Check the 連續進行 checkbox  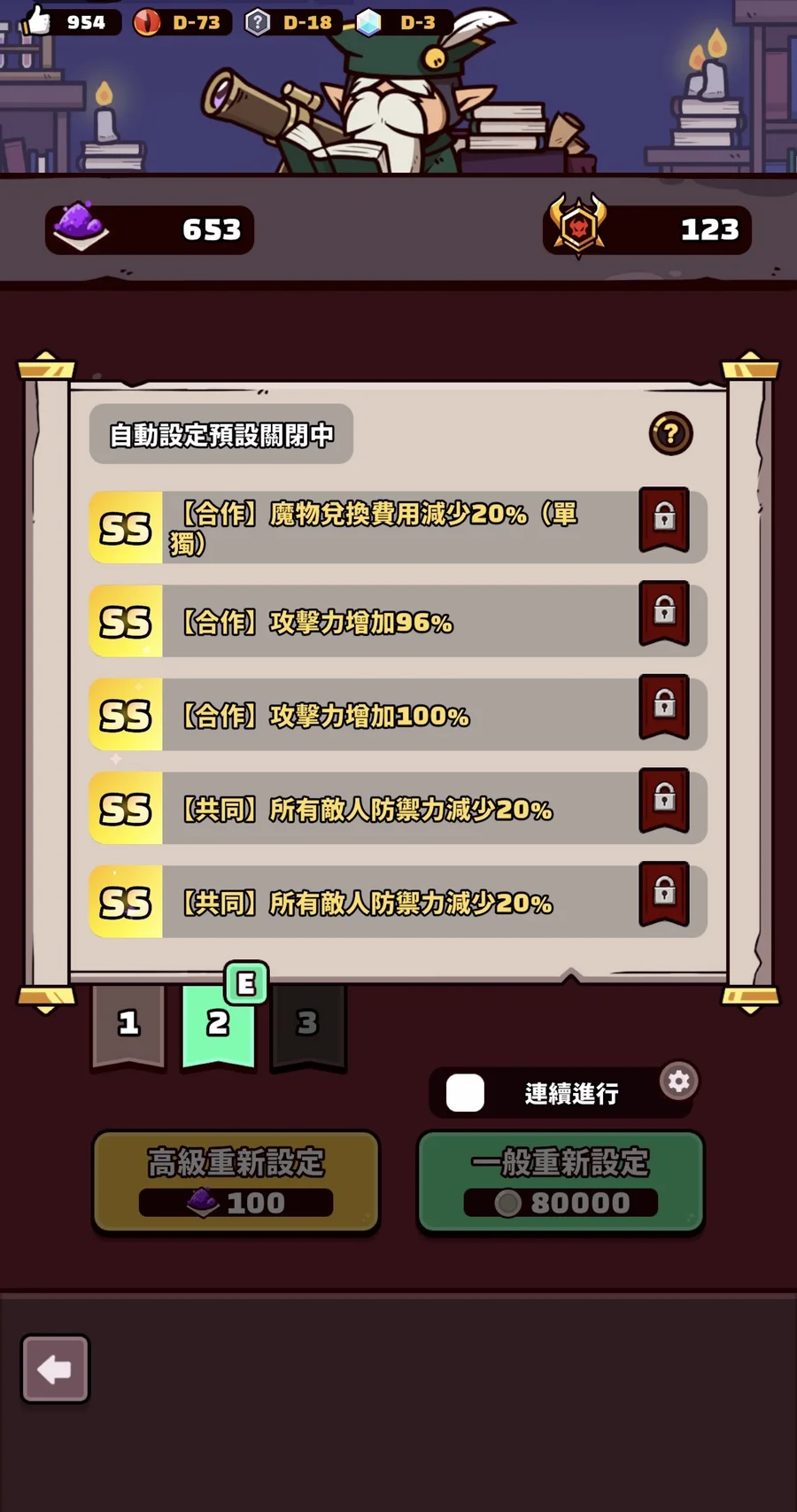465,1093
